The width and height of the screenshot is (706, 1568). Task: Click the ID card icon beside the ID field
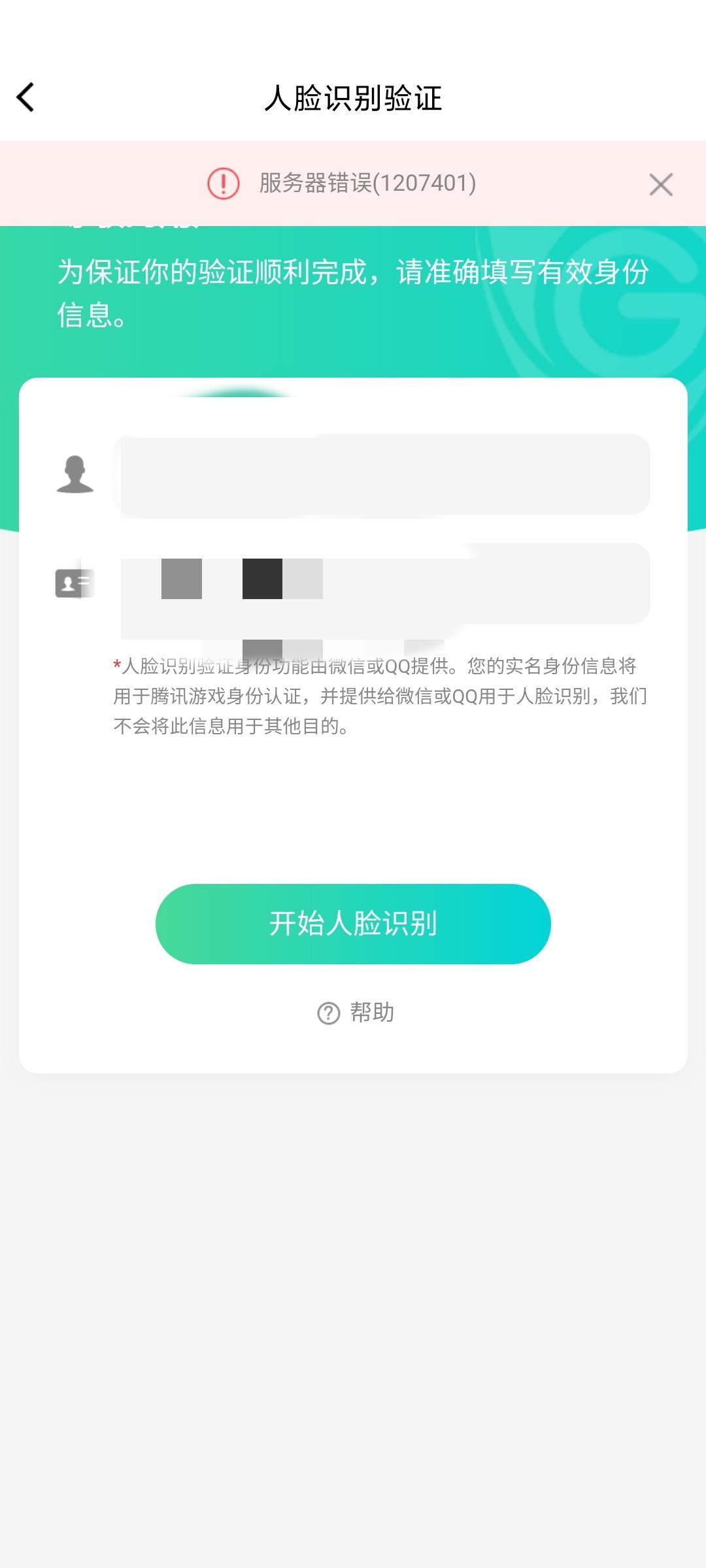pyautogui.click(x=74, y=581)
